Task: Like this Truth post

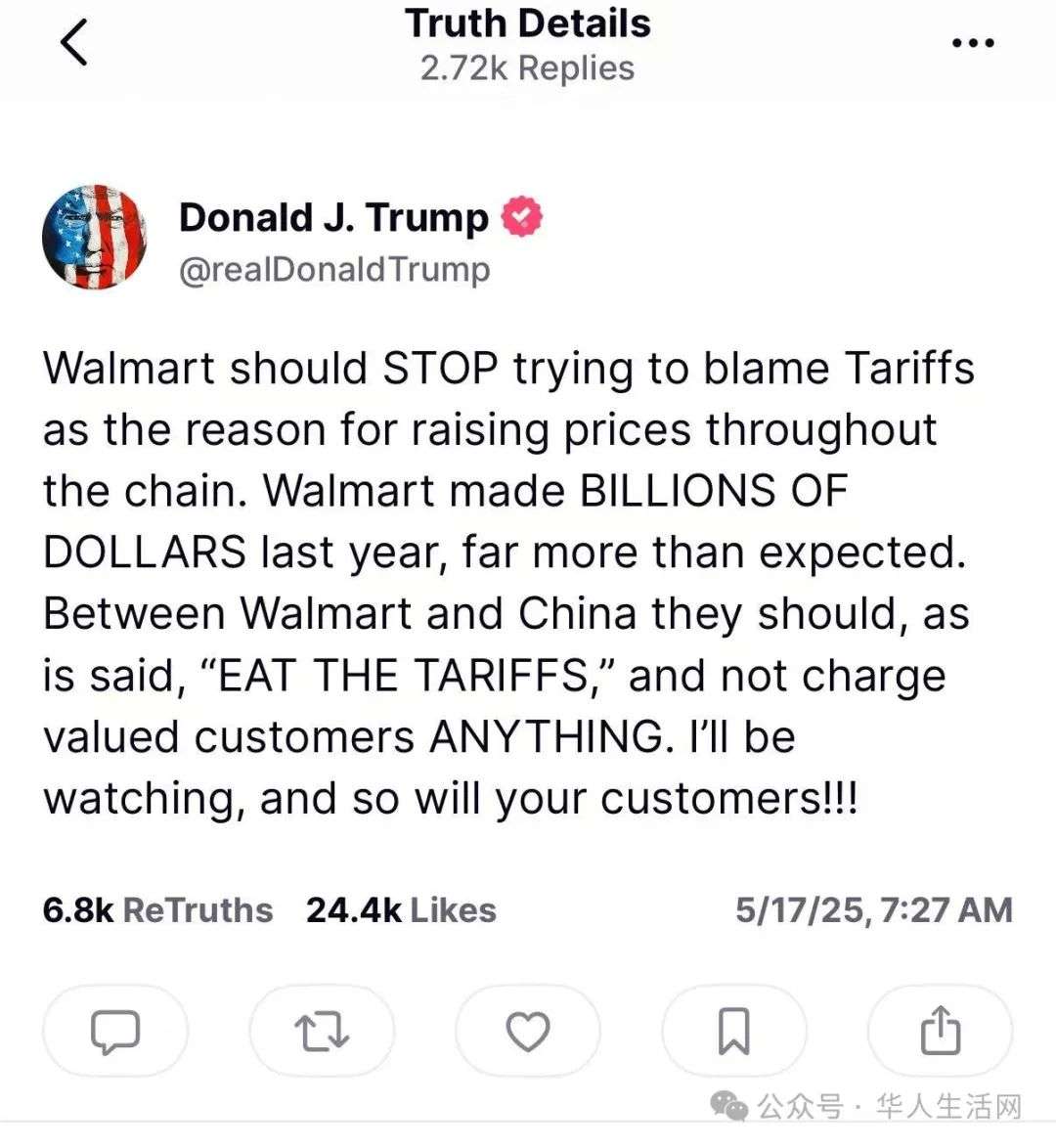Action: (x=528, y=1032)
